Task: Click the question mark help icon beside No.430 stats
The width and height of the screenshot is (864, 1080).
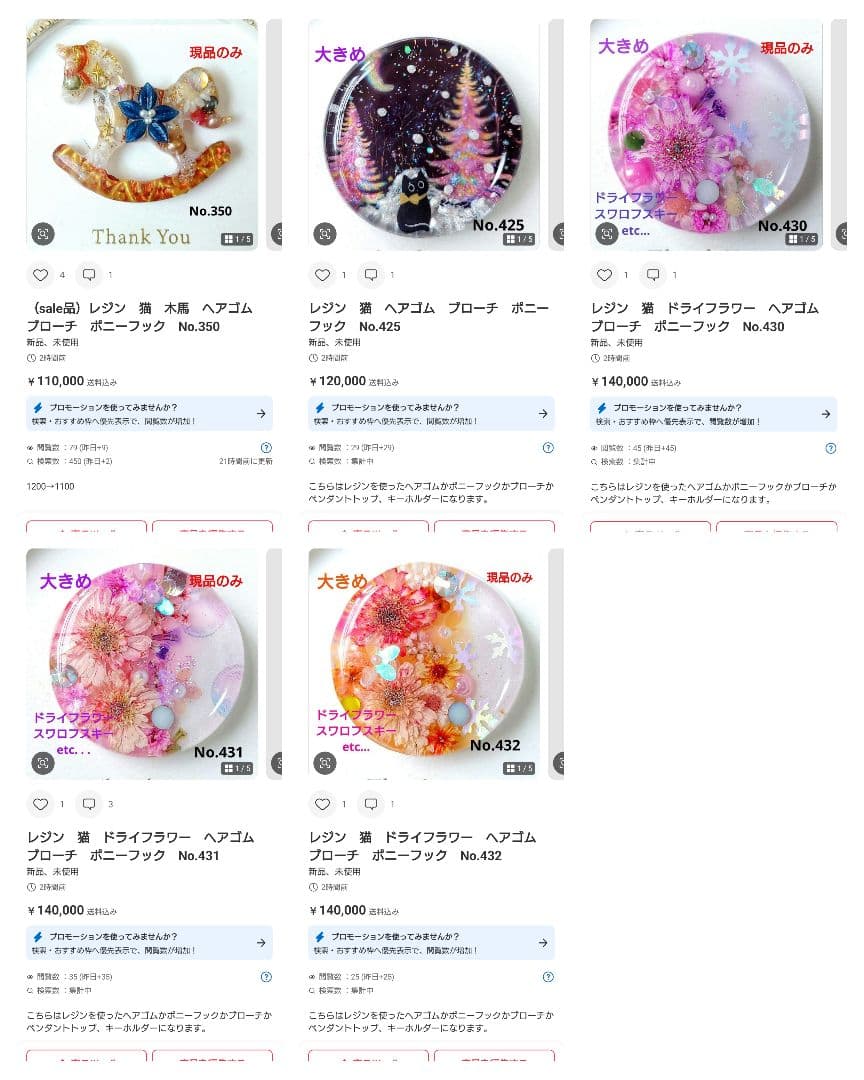Action: pyautogui.click(x=830, y=448)
